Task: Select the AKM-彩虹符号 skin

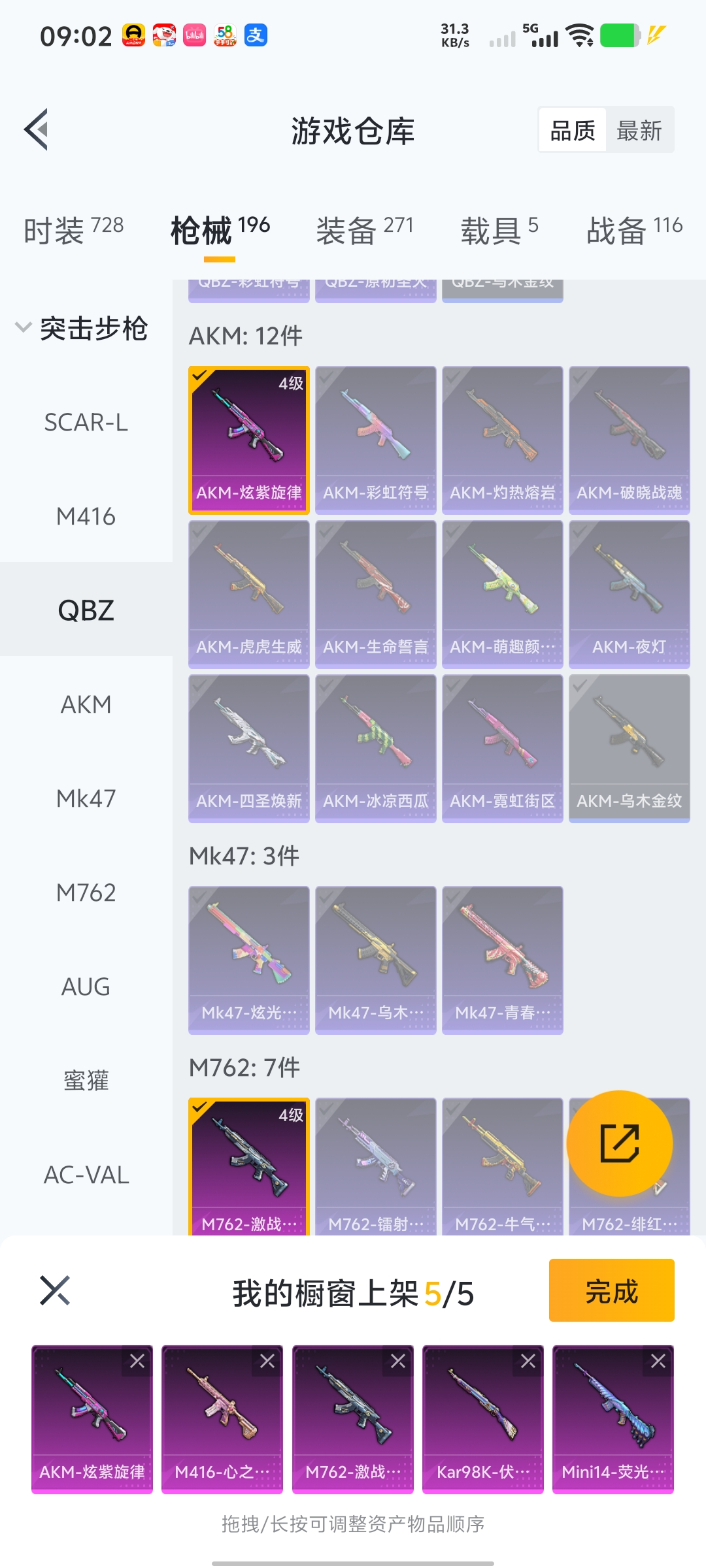Action: click(x=375, y=440)
